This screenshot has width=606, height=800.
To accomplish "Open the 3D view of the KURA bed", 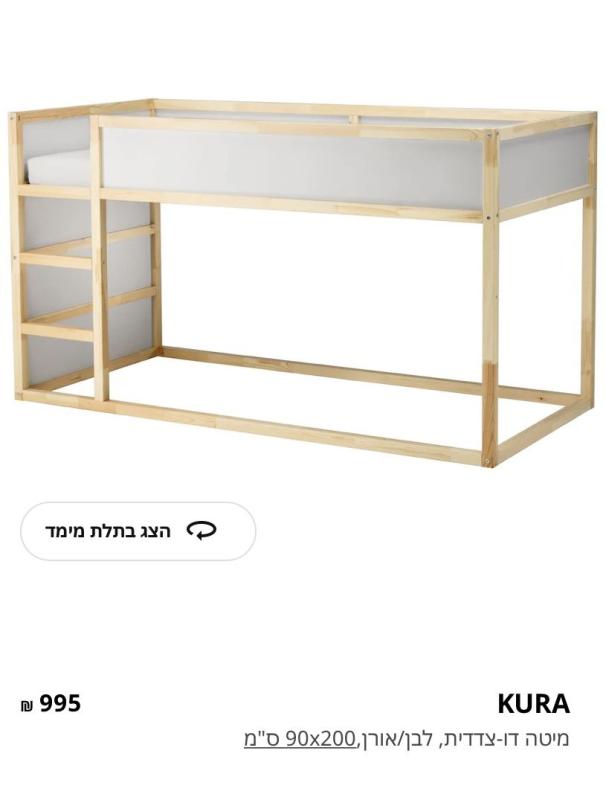I will coord(138,531).
